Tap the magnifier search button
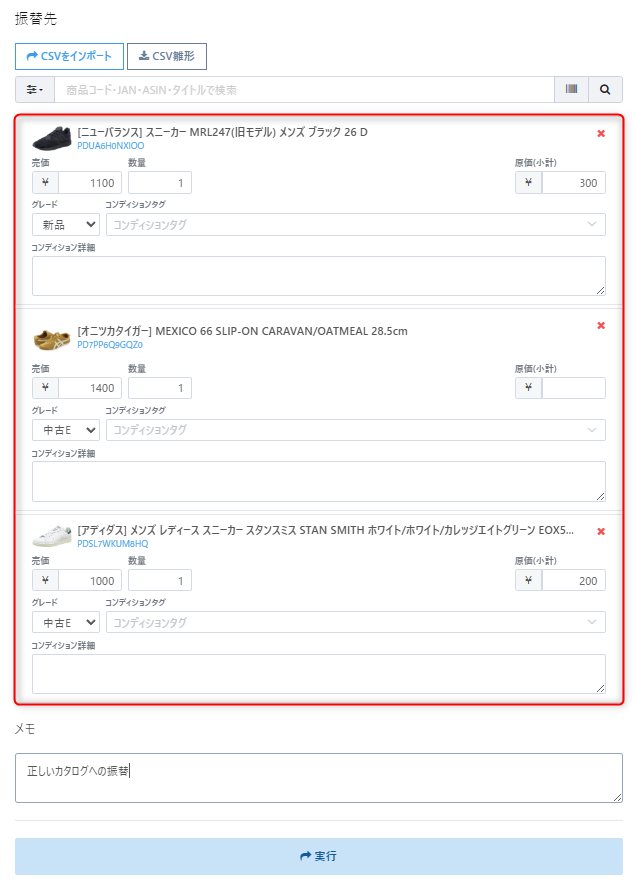This screenshot has width=636, height=891. [x=605, y=90]
